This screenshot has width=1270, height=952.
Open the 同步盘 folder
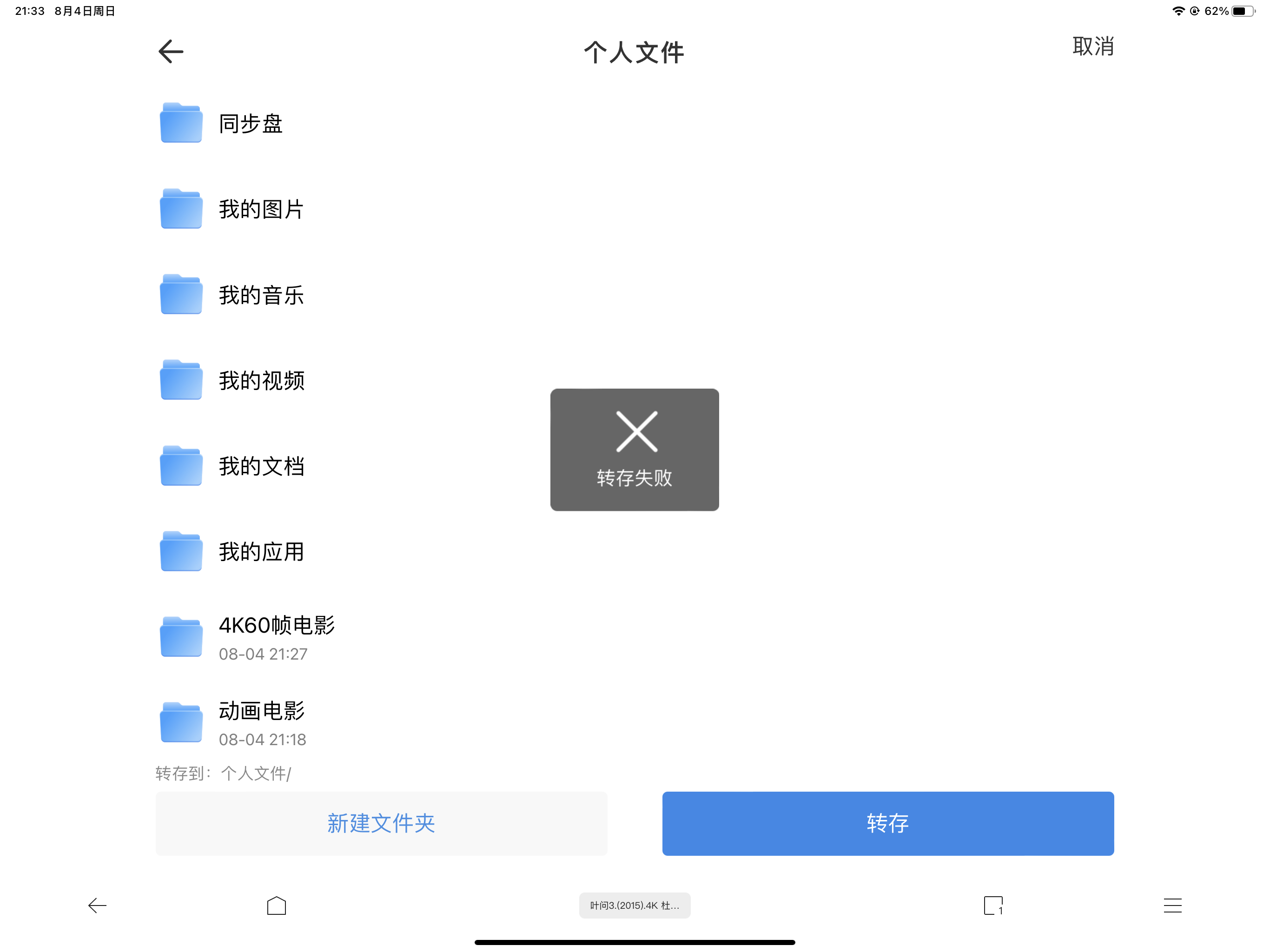coord(250,124)
